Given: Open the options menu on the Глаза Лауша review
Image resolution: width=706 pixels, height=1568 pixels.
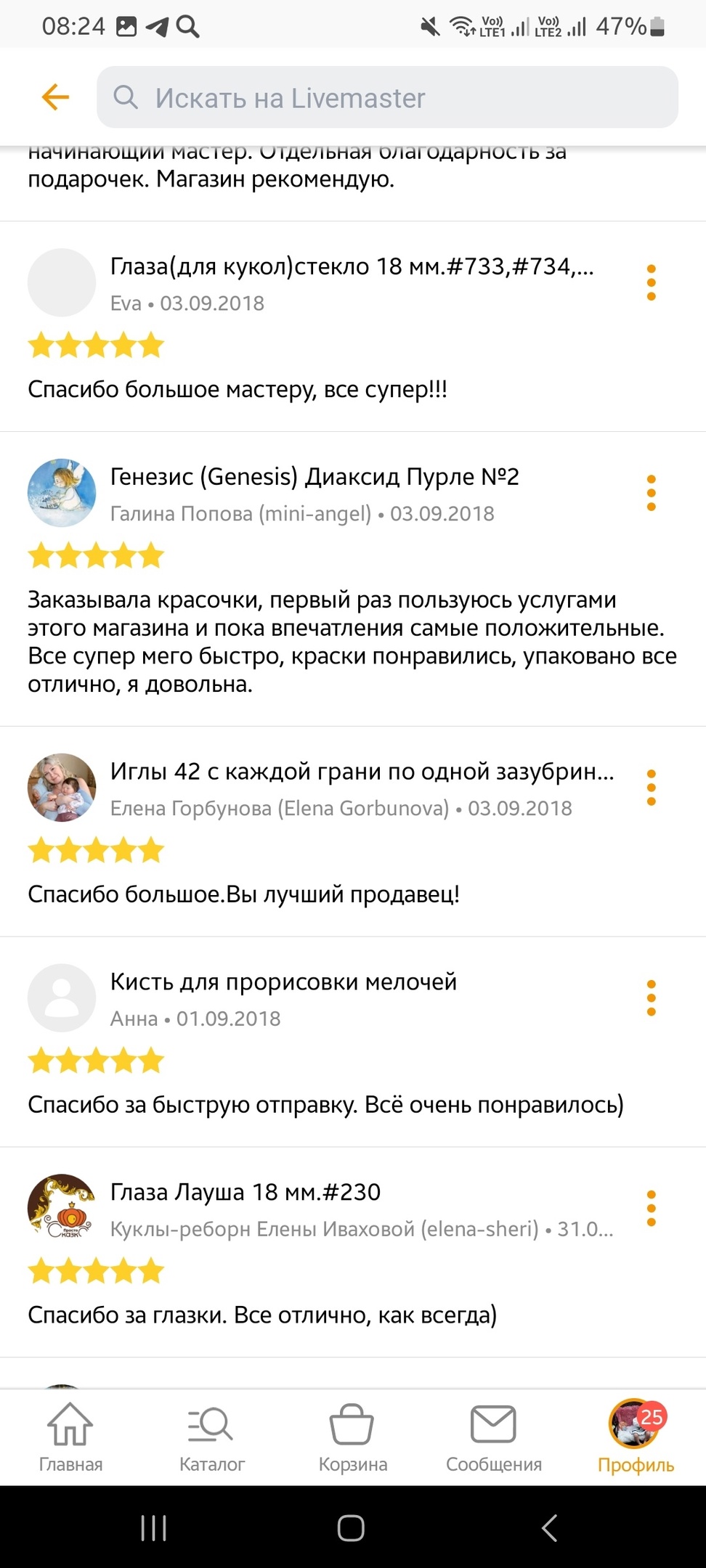Looking at the screenshot, I should click(651, 1209).
